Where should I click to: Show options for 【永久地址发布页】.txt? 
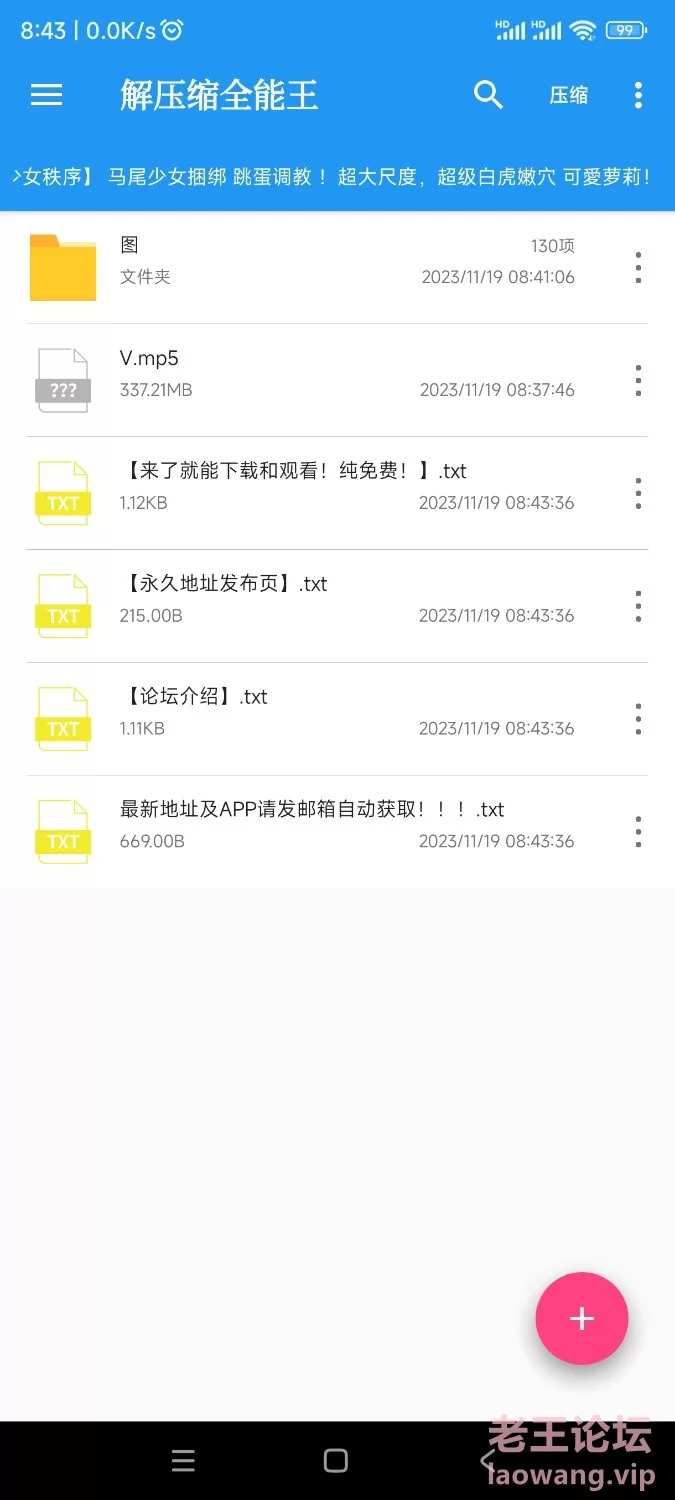point(638,606)
